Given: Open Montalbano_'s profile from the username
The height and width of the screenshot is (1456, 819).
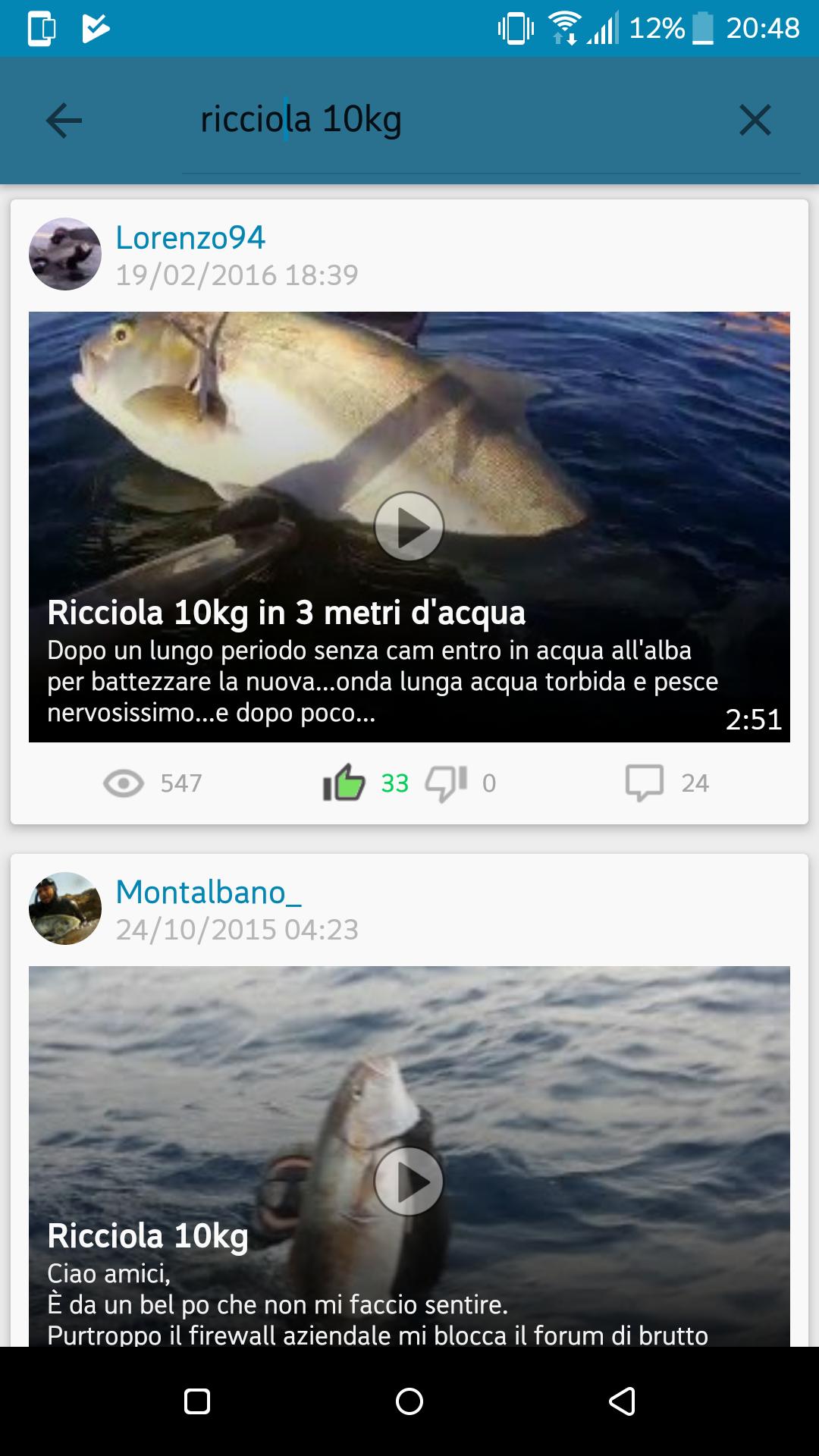Looking at the screenshot, I should coord(209,894).
